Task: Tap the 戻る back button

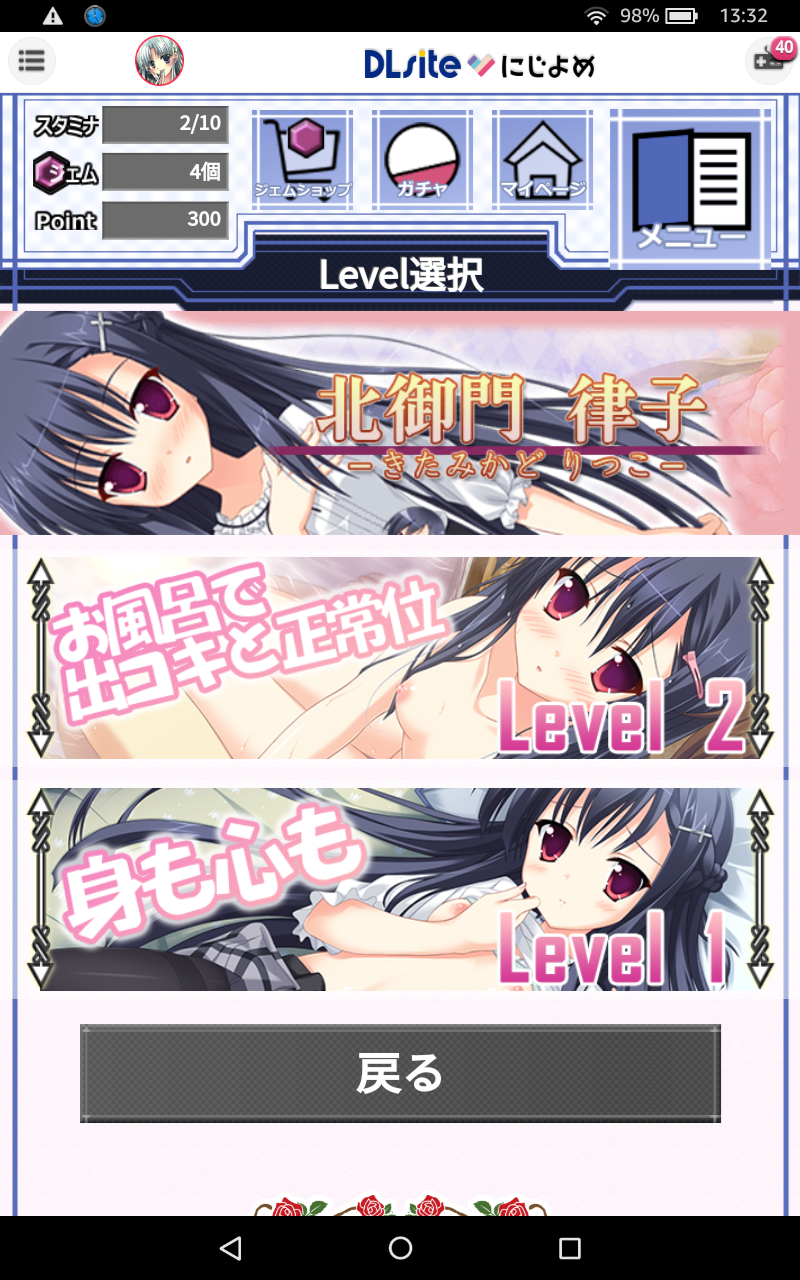Action: [x=400, y=1073]
